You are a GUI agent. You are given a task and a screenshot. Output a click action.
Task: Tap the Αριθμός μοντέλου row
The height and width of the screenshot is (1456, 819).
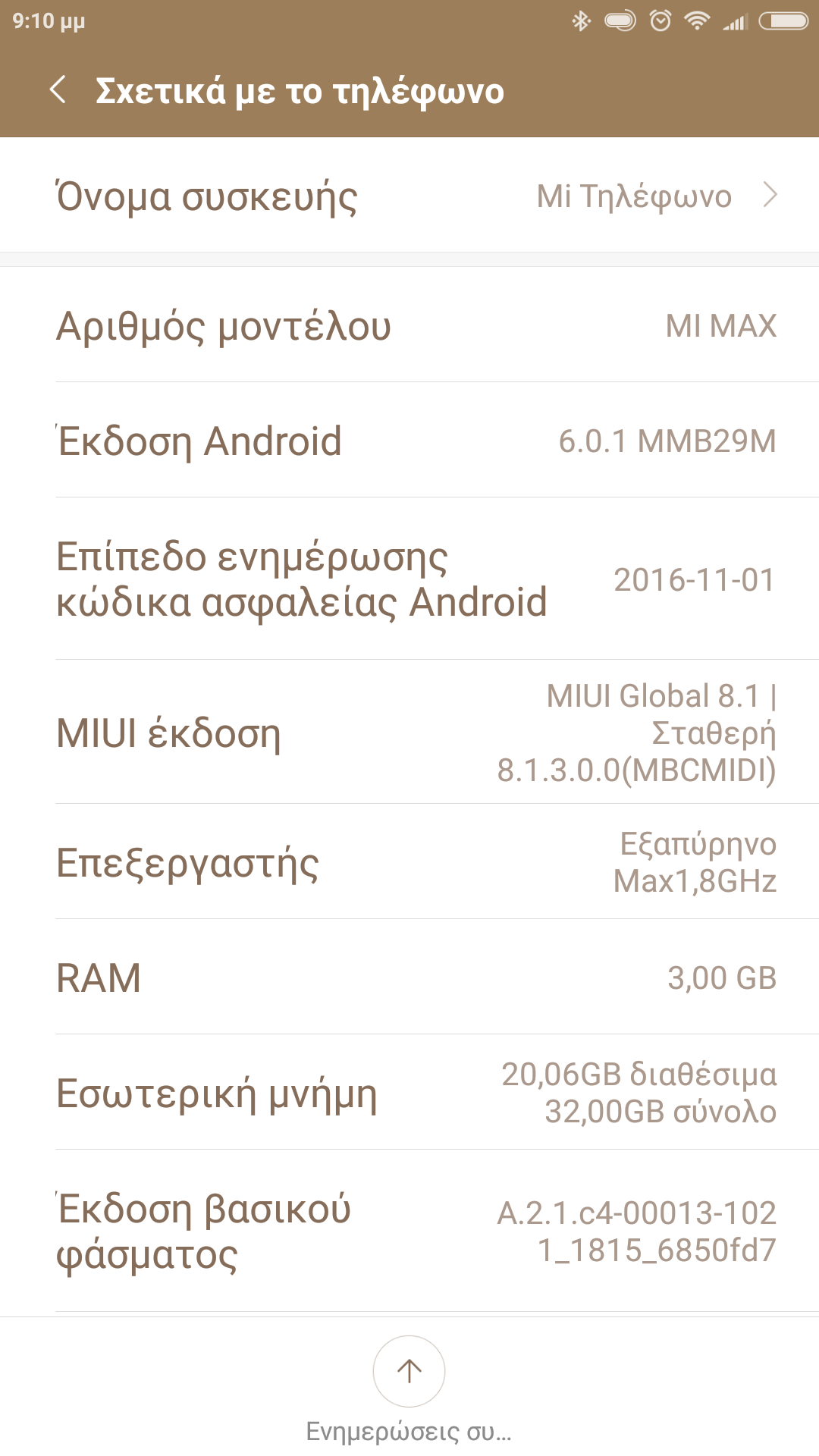coord(409,326)
